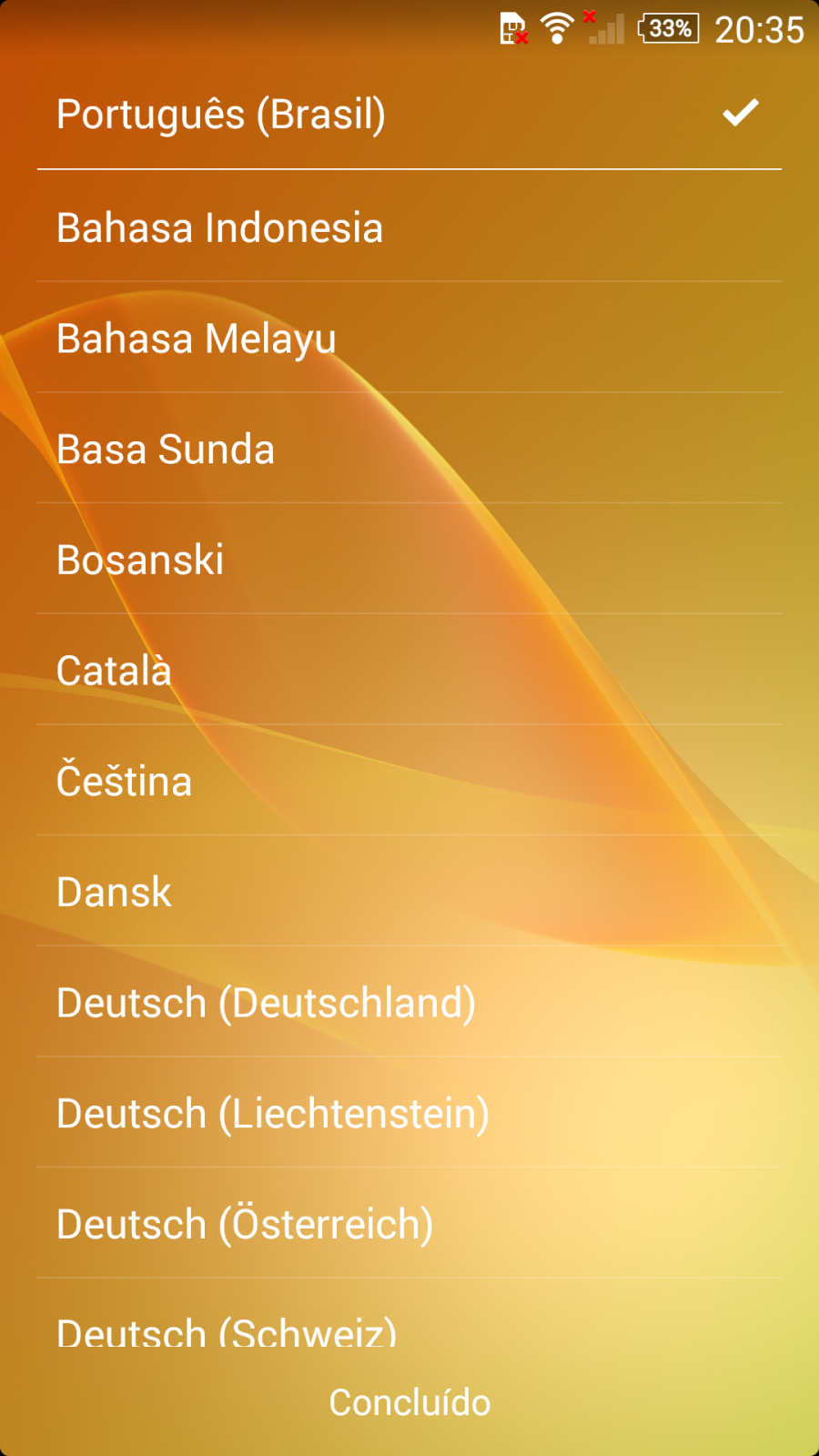
Task: Choose Deutsch (Österreich) language
Action: point(409,1224)
